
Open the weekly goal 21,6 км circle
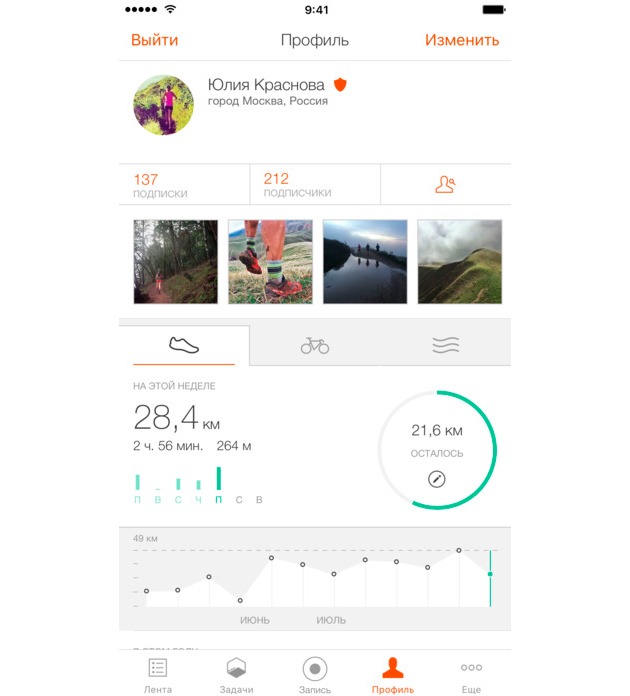pyautogui.click(x=437, y=450)
